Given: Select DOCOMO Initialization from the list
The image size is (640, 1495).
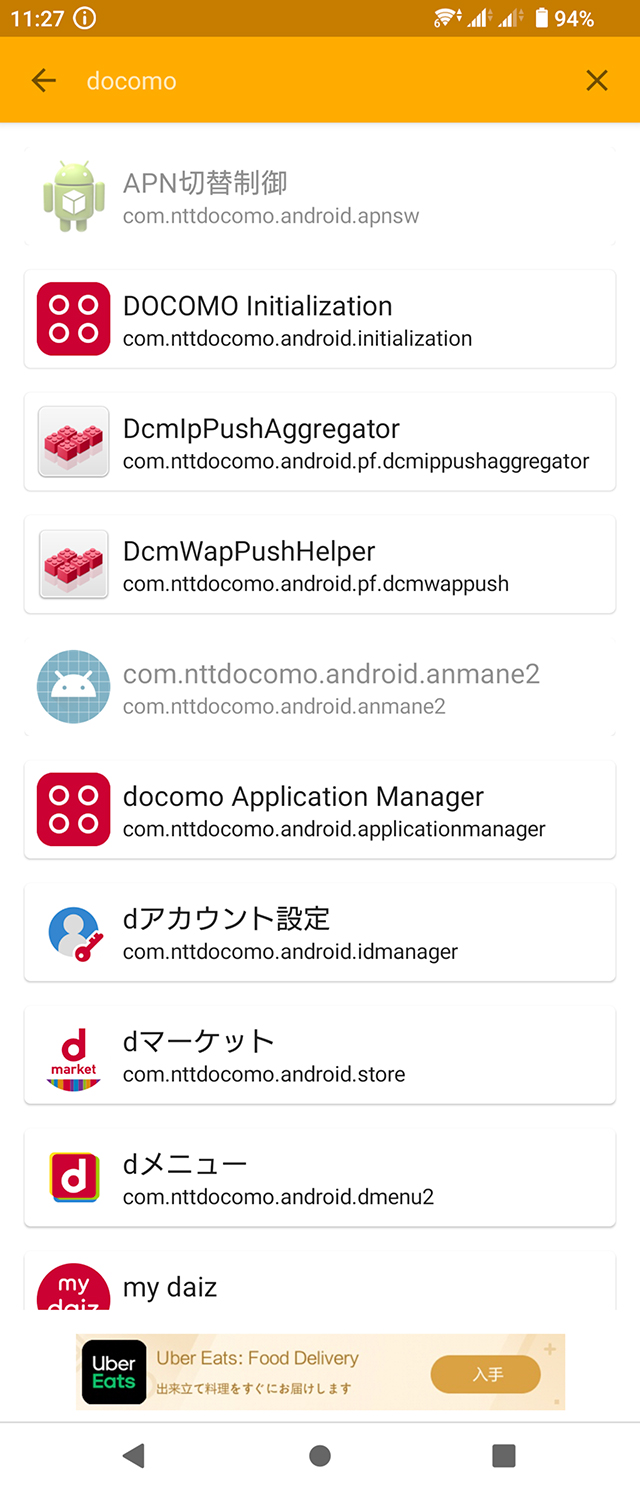Looking at the screenshot, I should pyautogui.click(x=320, y=320).
